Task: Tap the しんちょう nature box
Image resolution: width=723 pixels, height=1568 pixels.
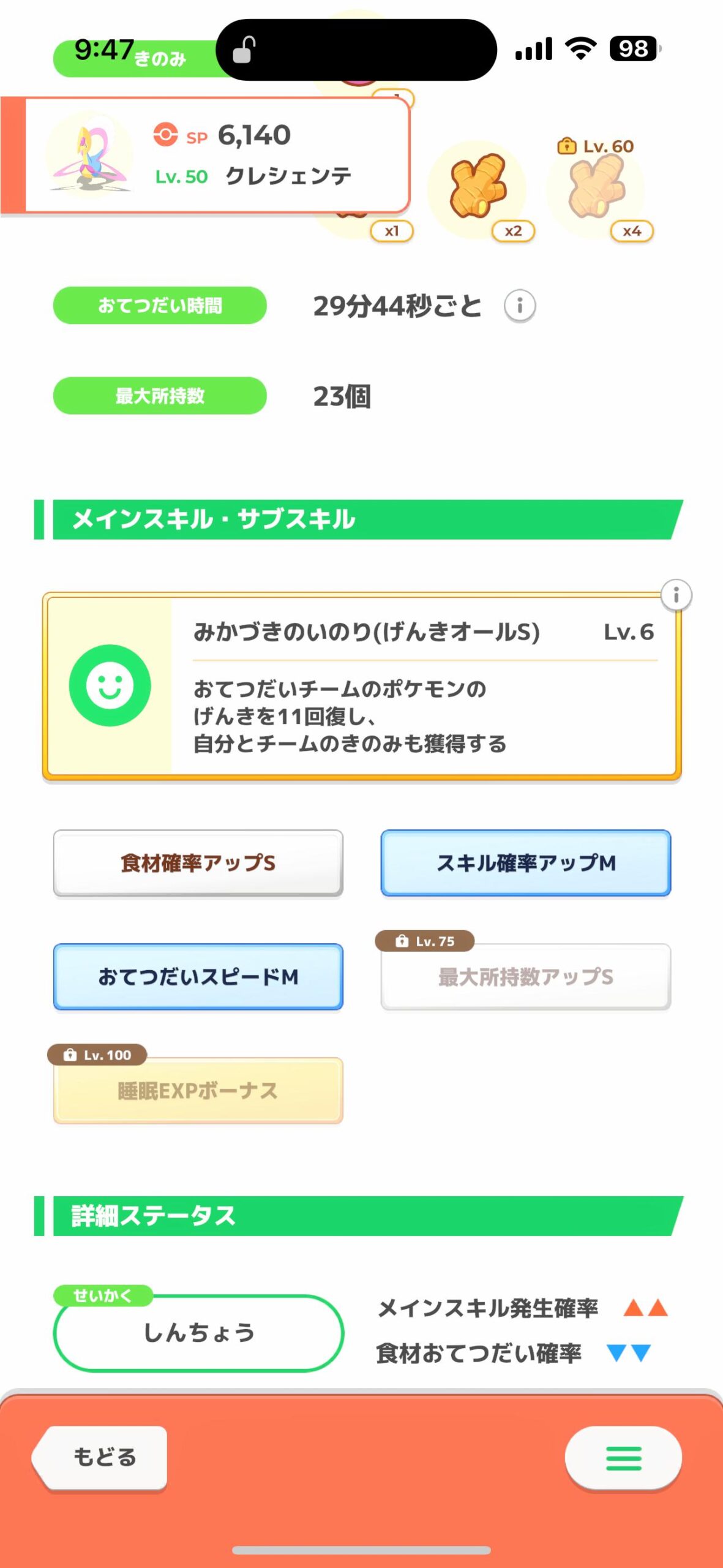Action: [198, 1333]
